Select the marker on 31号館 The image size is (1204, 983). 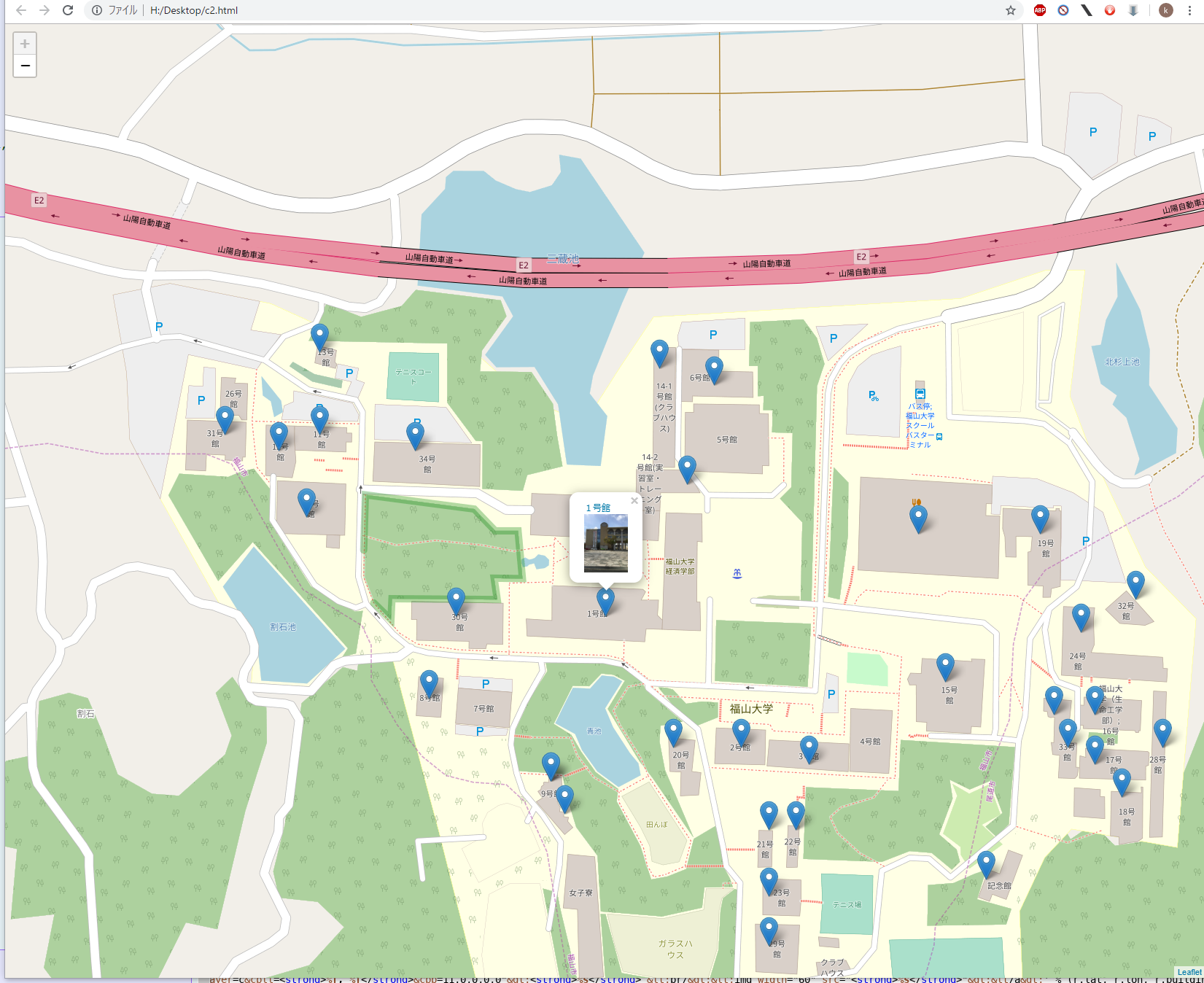[x=225, y=418]
